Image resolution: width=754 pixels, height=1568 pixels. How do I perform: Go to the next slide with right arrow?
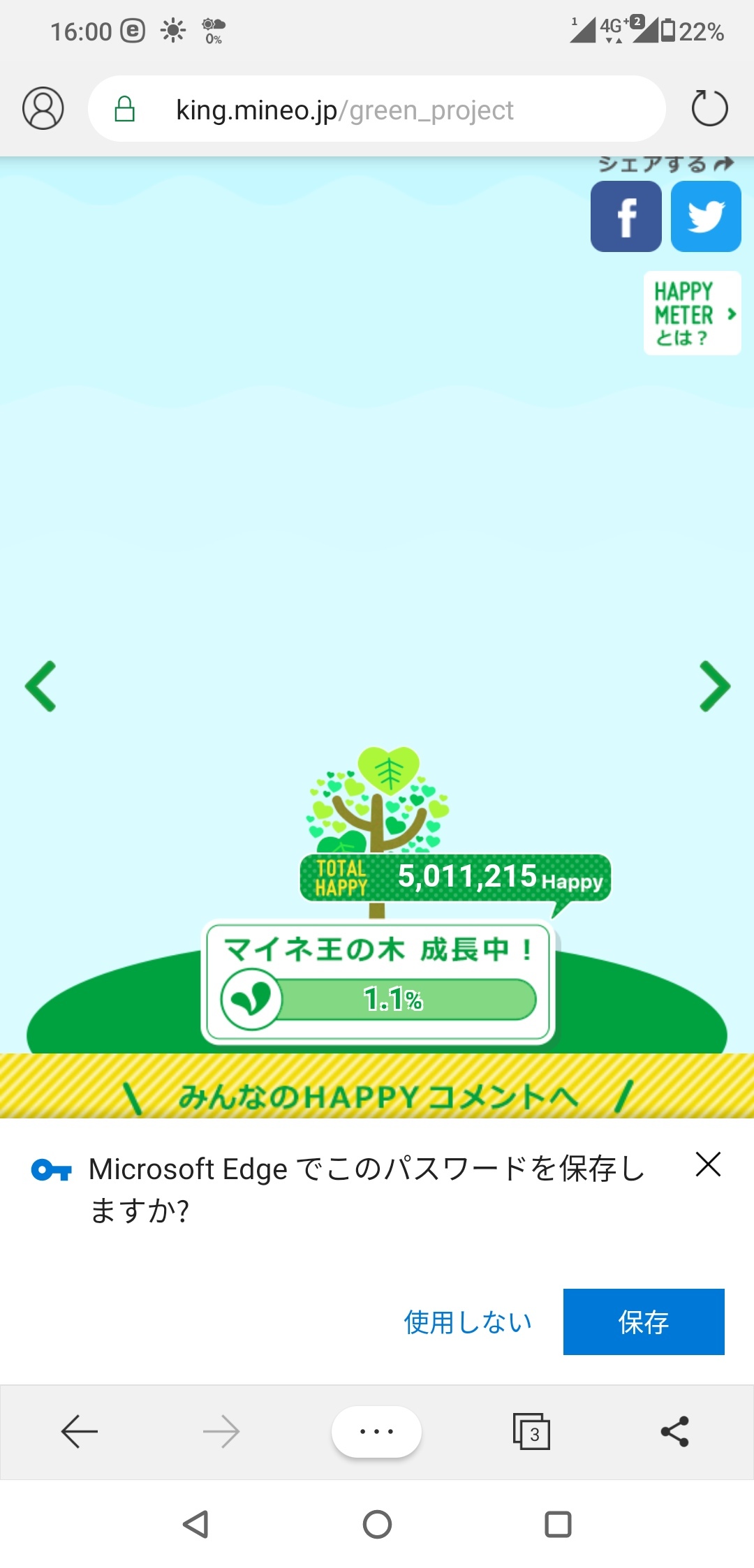[x=714, y=686]
